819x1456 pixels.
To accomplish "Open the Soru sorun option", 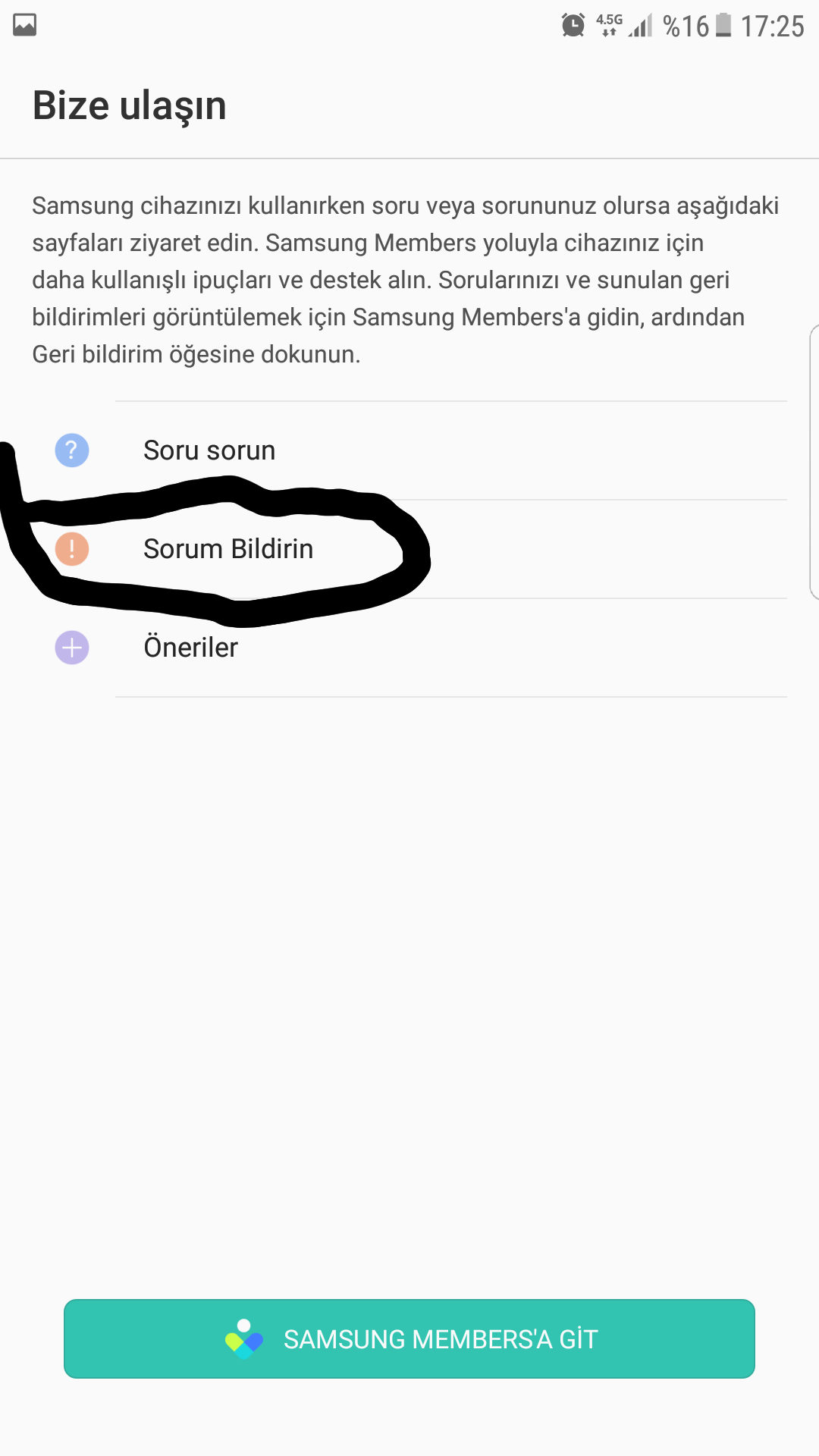I will click(x=209, y=450).
